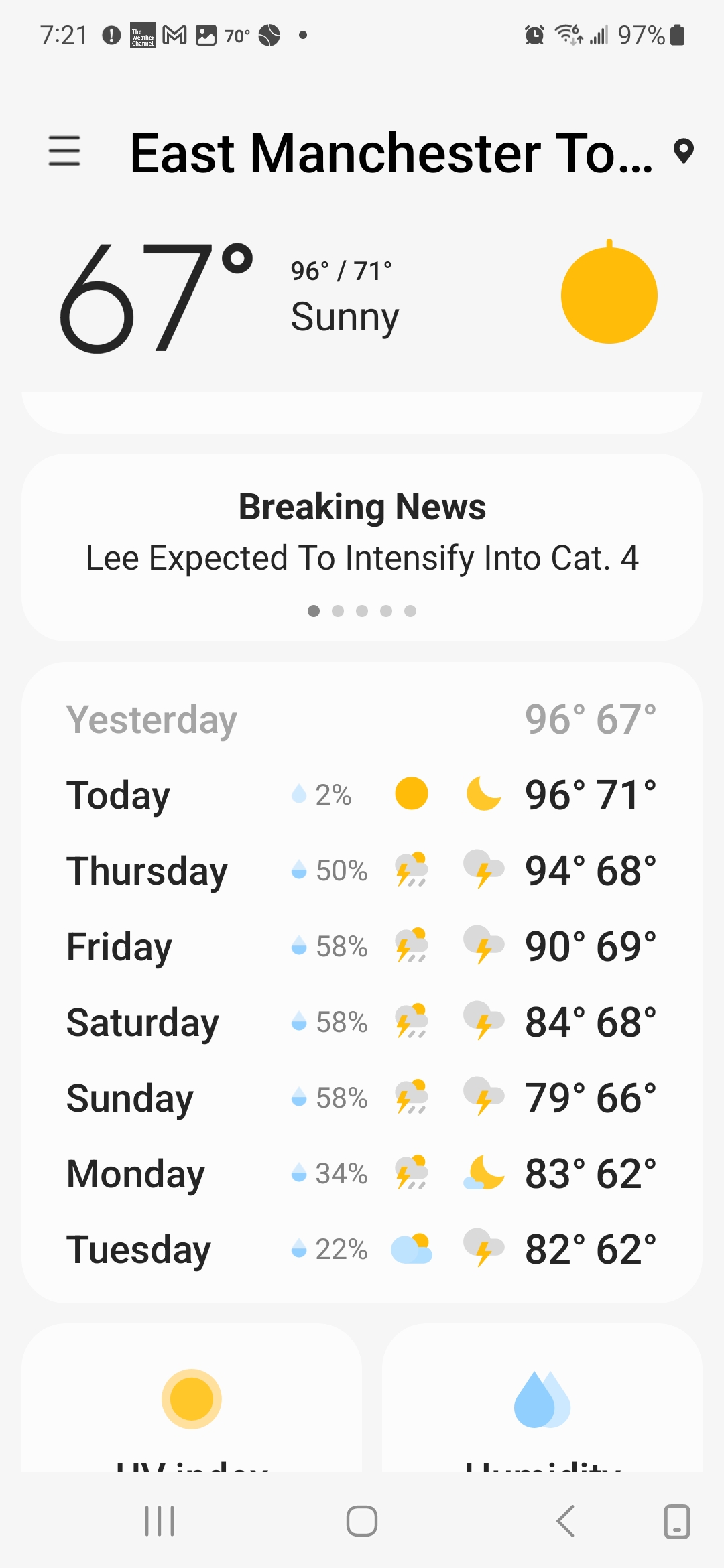Open the UV index card
The width and height of the screenshot is (724, 1568).
coord(192,1400)
